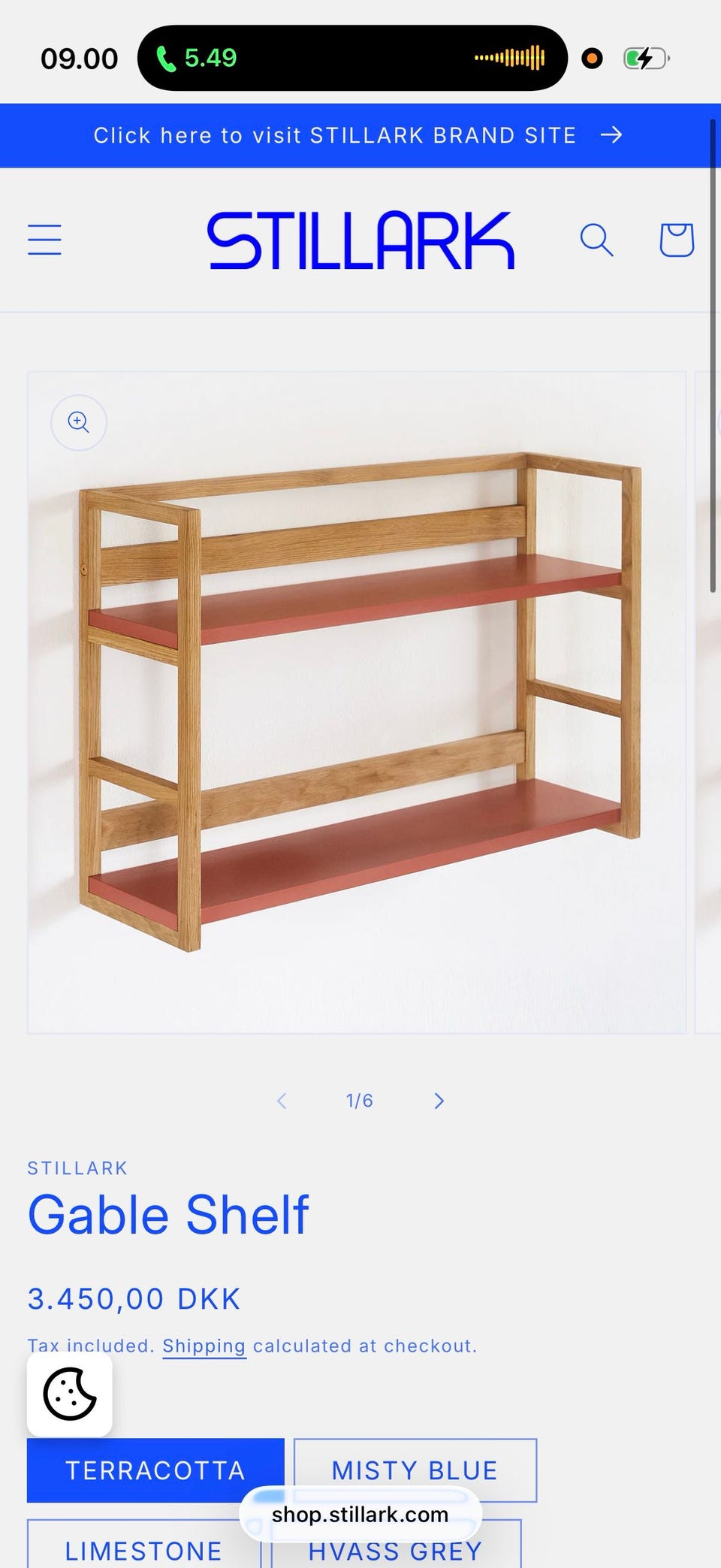Select the Terracotta color option
The image size is (721, 1568).
pos(155,1470)
